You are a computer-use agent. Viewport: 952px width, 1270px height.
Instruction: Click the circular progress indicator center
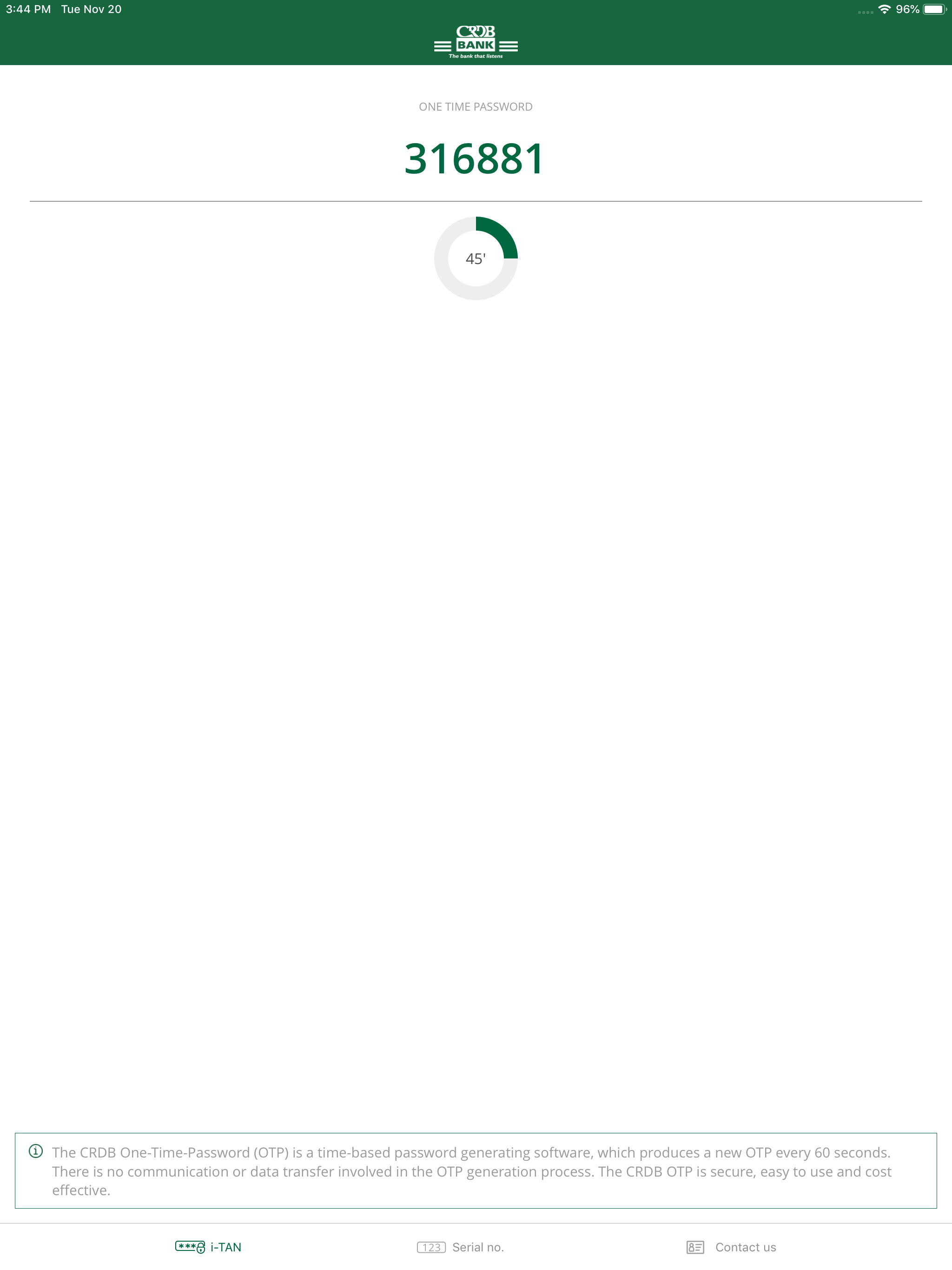[x=476, y=258]
